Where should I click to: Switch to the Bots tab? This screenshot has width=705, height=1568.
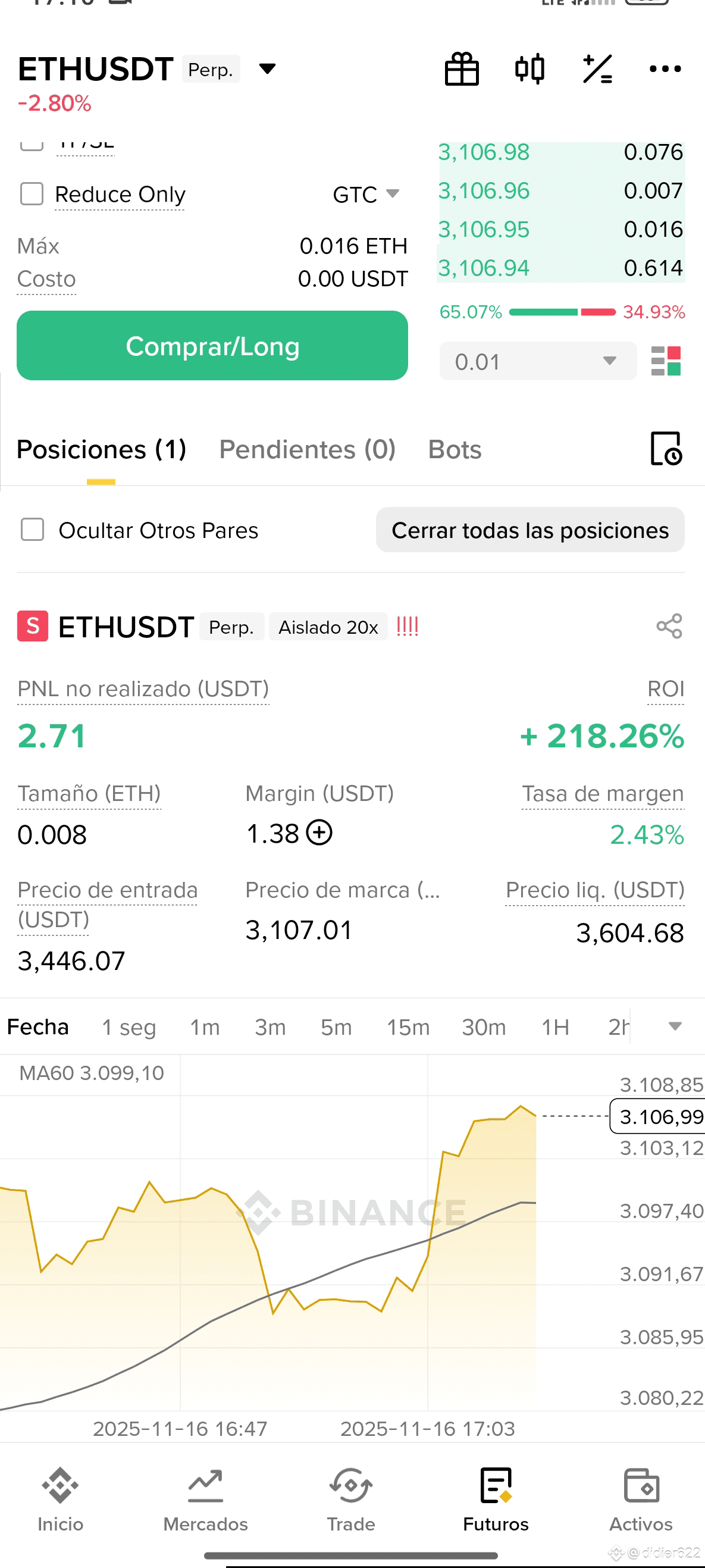click(x=455, y=450)
